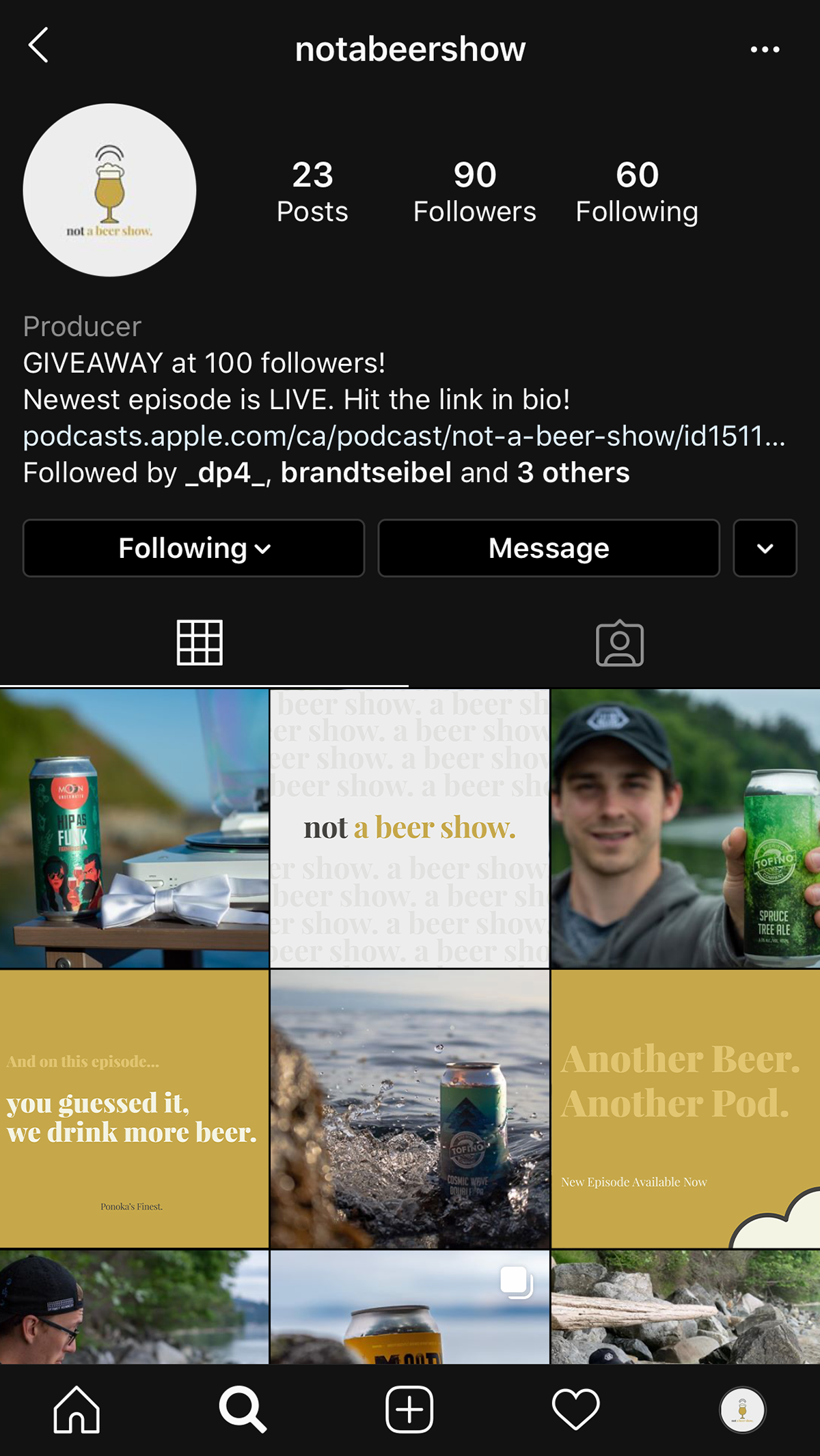Open the Search tab in bottom bar
The image size is (820, 1456).
(243, 1409)
